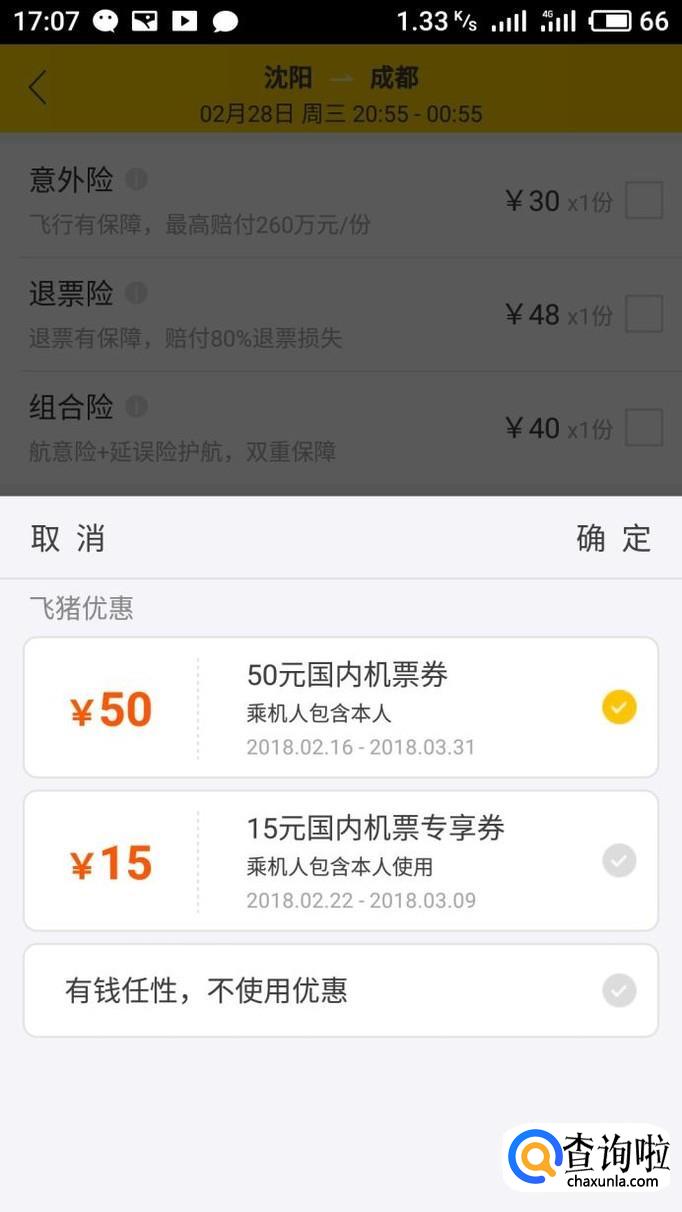
Task: Open info icon next to 组合险
Action: pyautogui.click(x=137, y=406)
